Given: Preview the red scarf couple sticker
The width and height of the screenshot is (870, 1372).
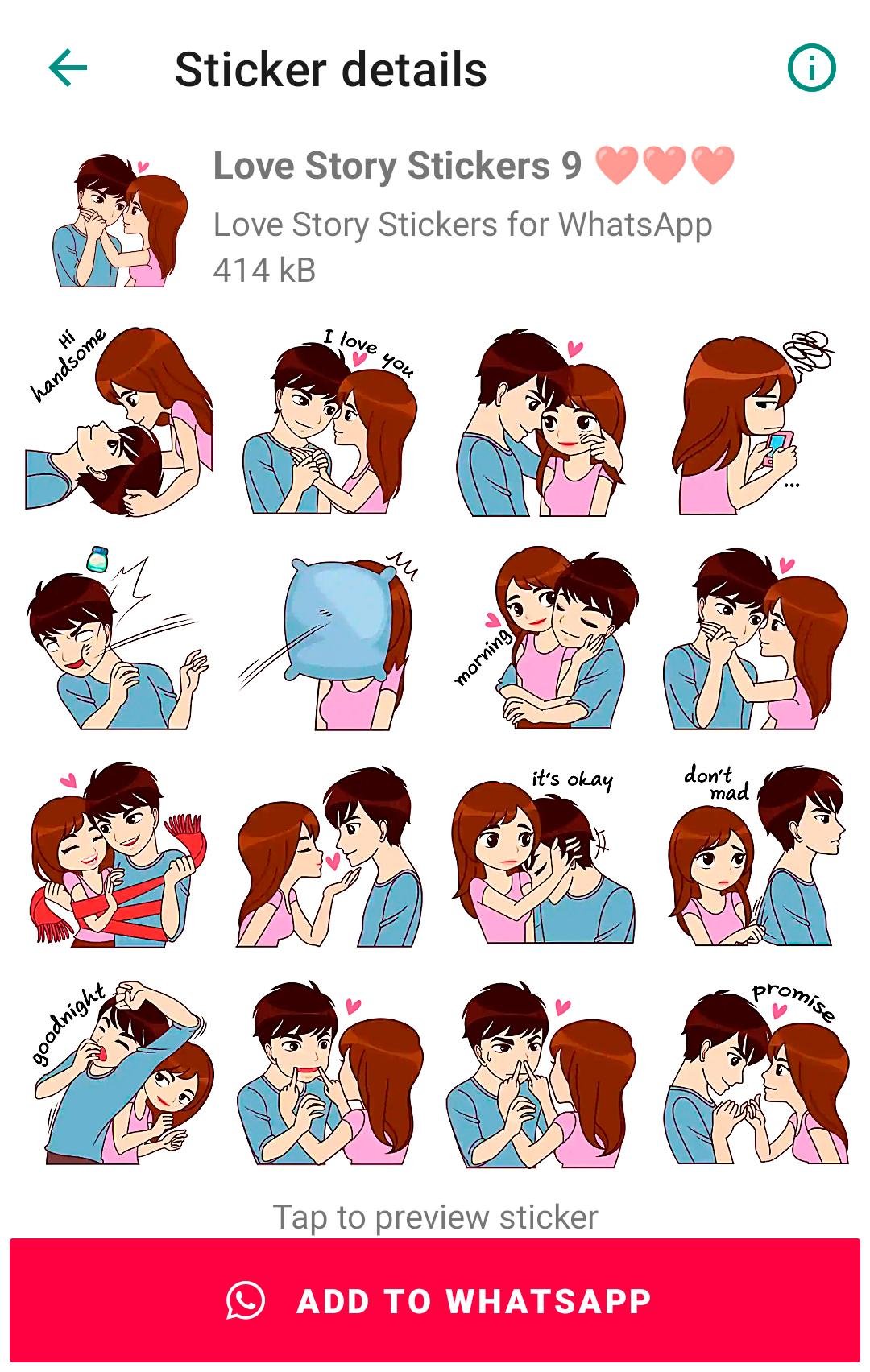Looking at the screenshot, I should (119, 855).
